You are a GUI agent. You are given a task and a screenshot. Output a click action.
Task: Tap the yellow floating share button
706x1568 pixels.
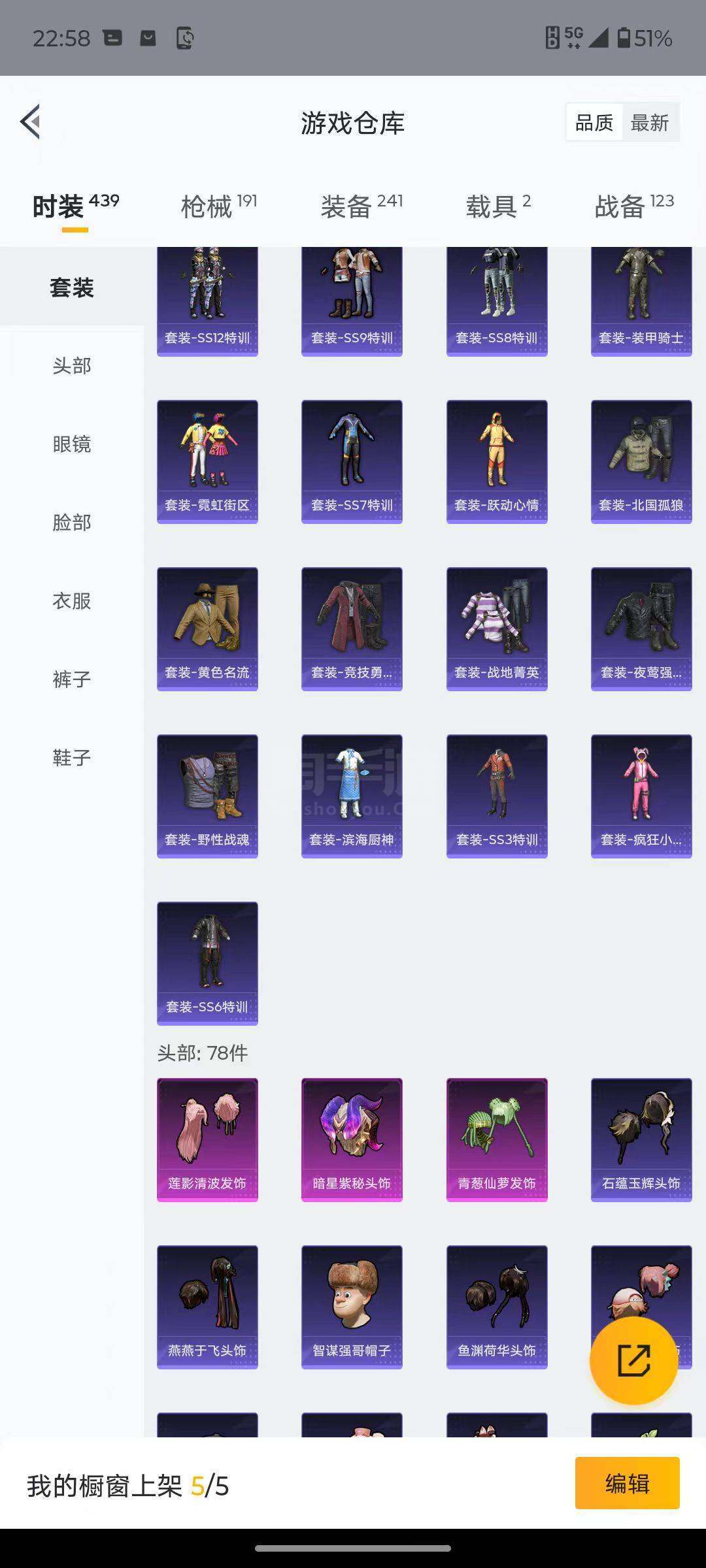click(x=633, y=1361)
